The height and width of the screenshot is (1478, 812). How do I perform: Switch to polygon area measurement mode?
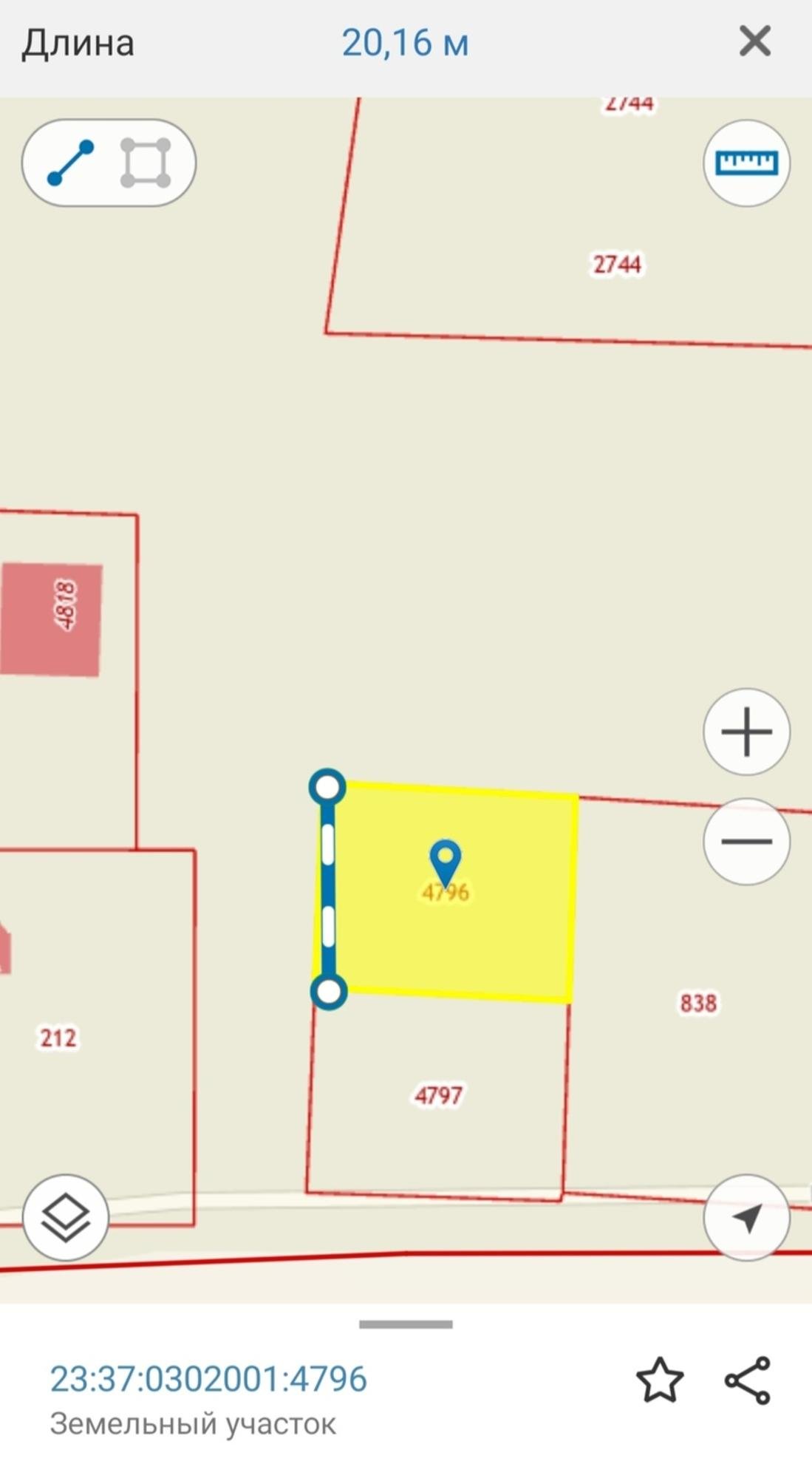[x=146, y=163]
